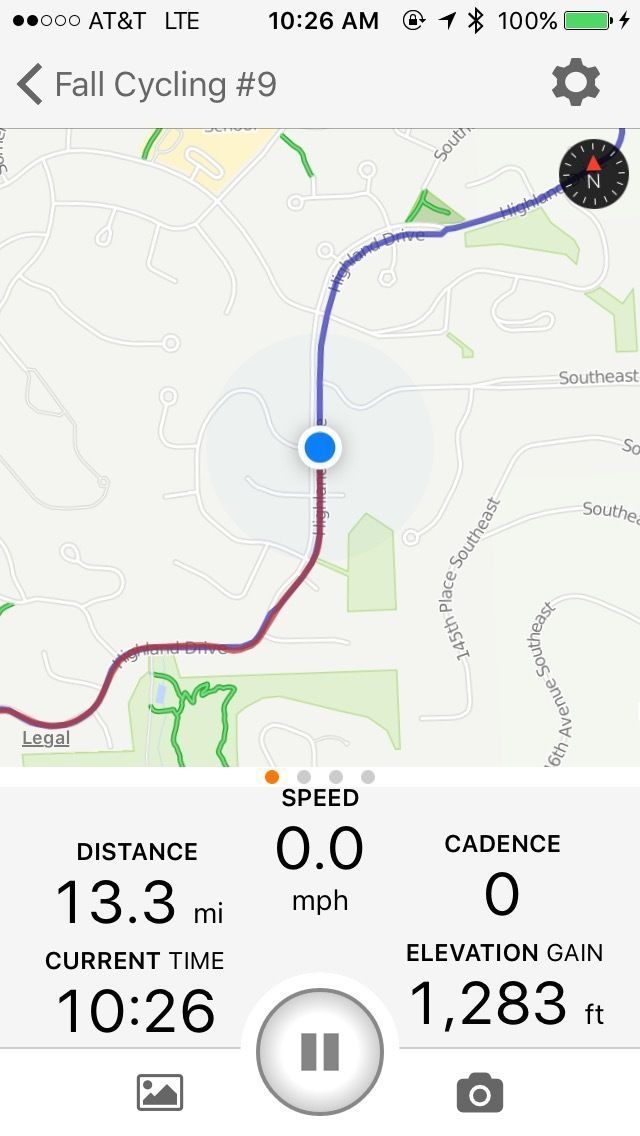The image size is (640, 1136).
Task: Pause the ride recording
Action: click(320, 1051)
